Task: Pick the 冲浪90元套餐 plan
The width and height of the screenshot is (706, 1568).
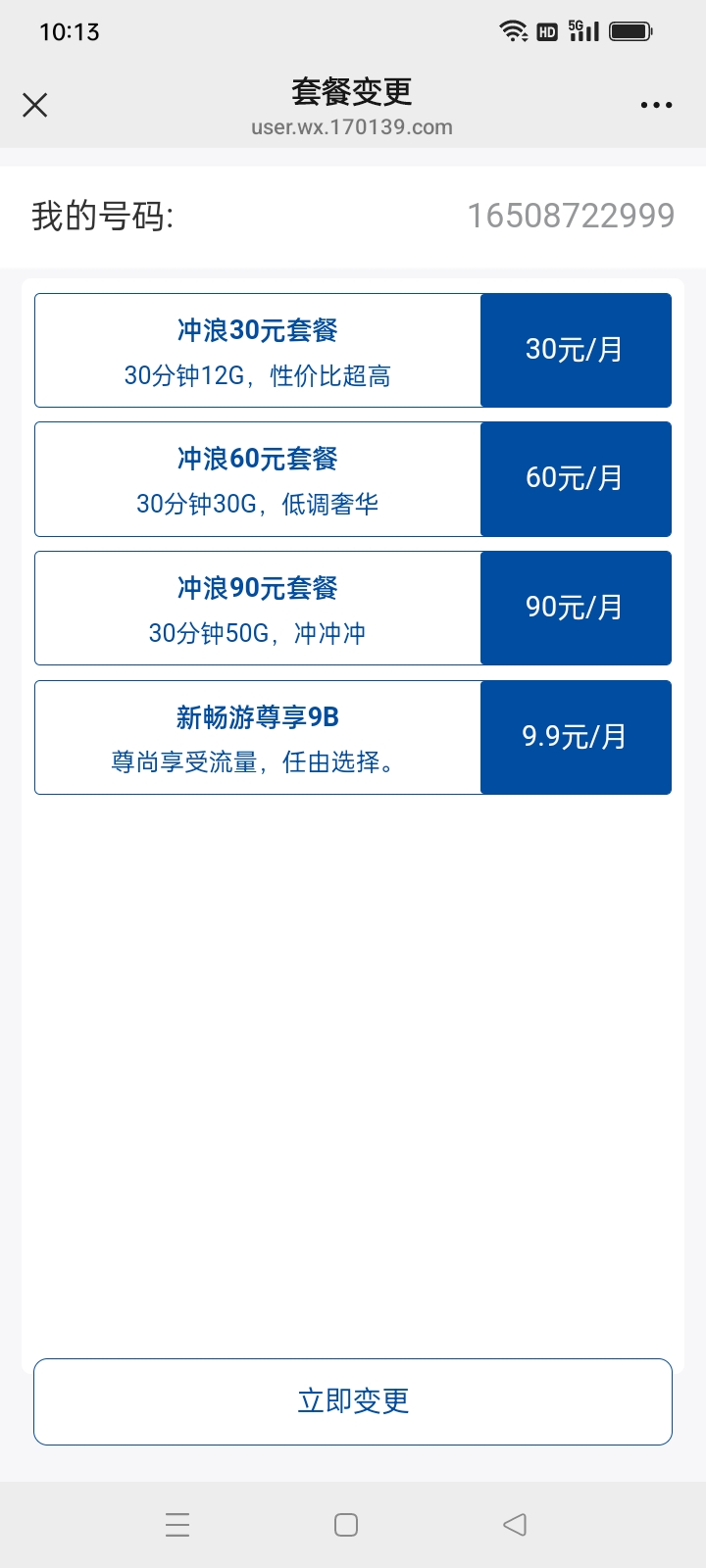Action: pos(353,608)
